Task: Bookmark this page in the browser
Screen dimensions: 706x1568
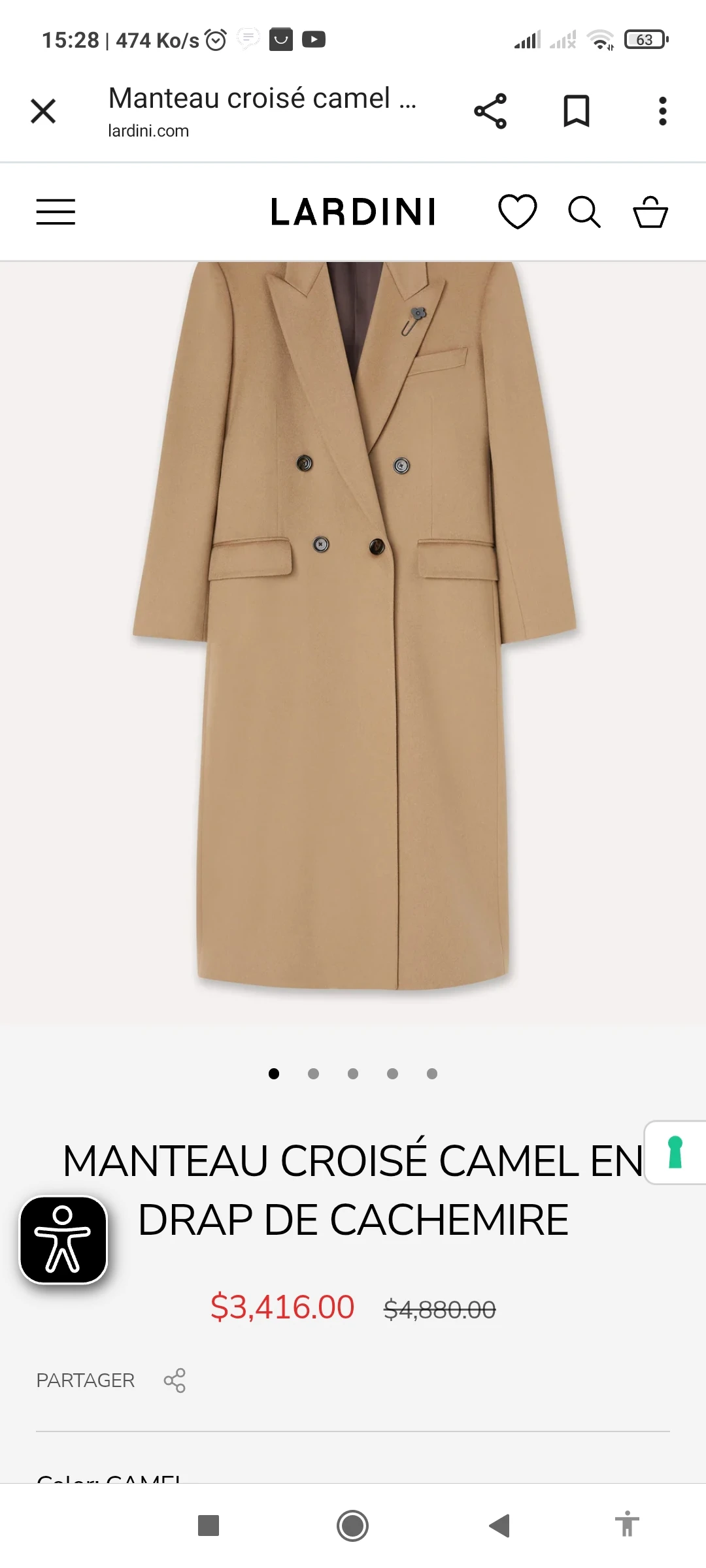Action: (576, 111)
